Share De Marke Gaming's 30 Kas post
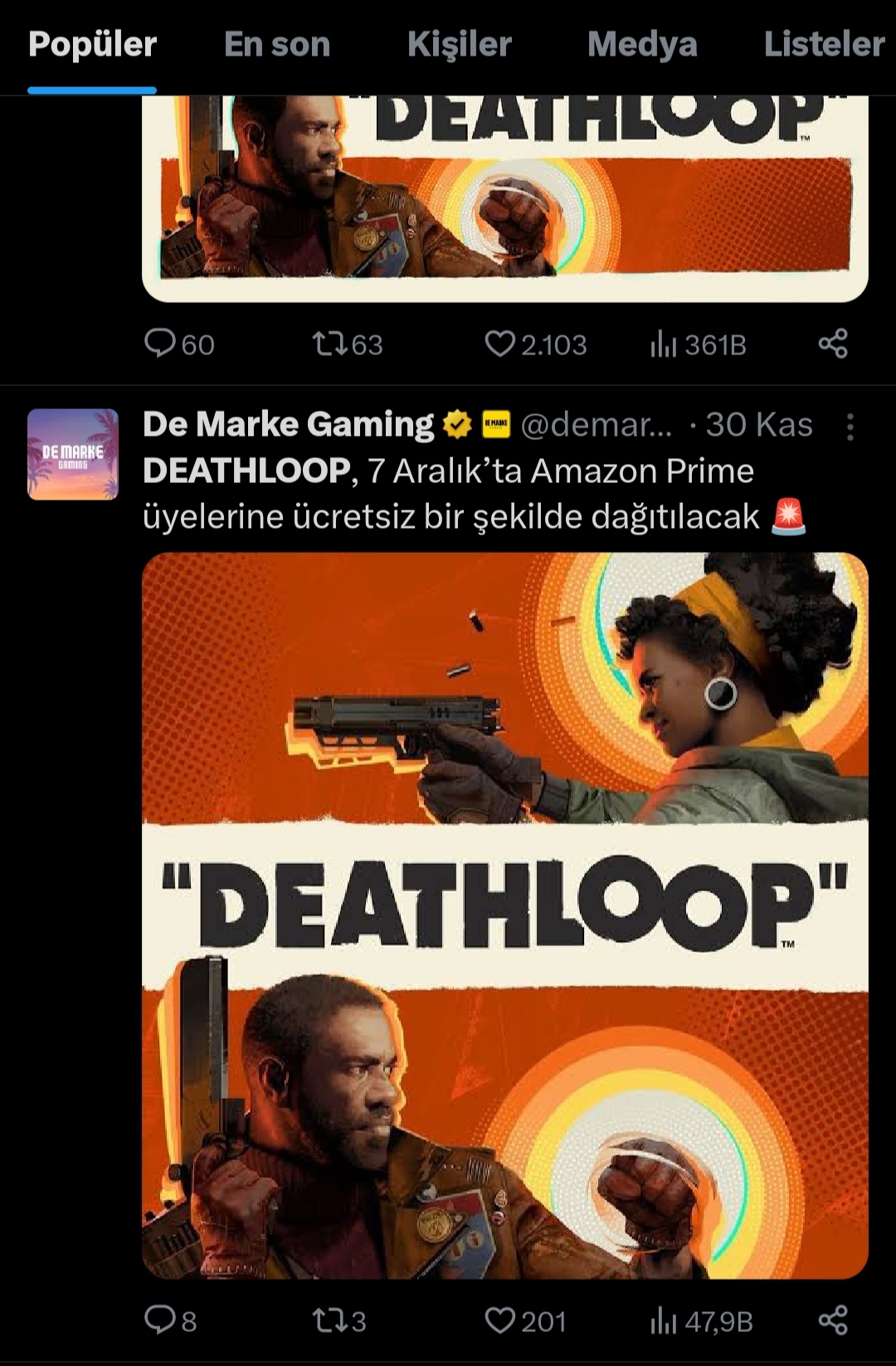The width and height of the screenshot is (896, 1366). point(833,1320)
